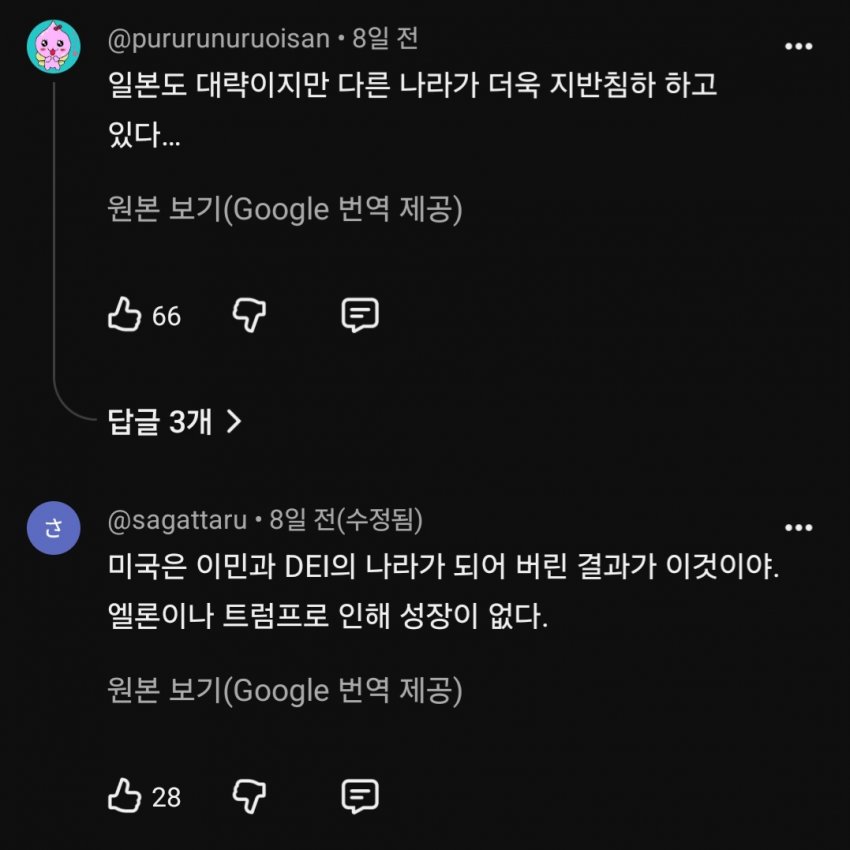Open @sagattaru's profile avatar

(x=54, y=527)
